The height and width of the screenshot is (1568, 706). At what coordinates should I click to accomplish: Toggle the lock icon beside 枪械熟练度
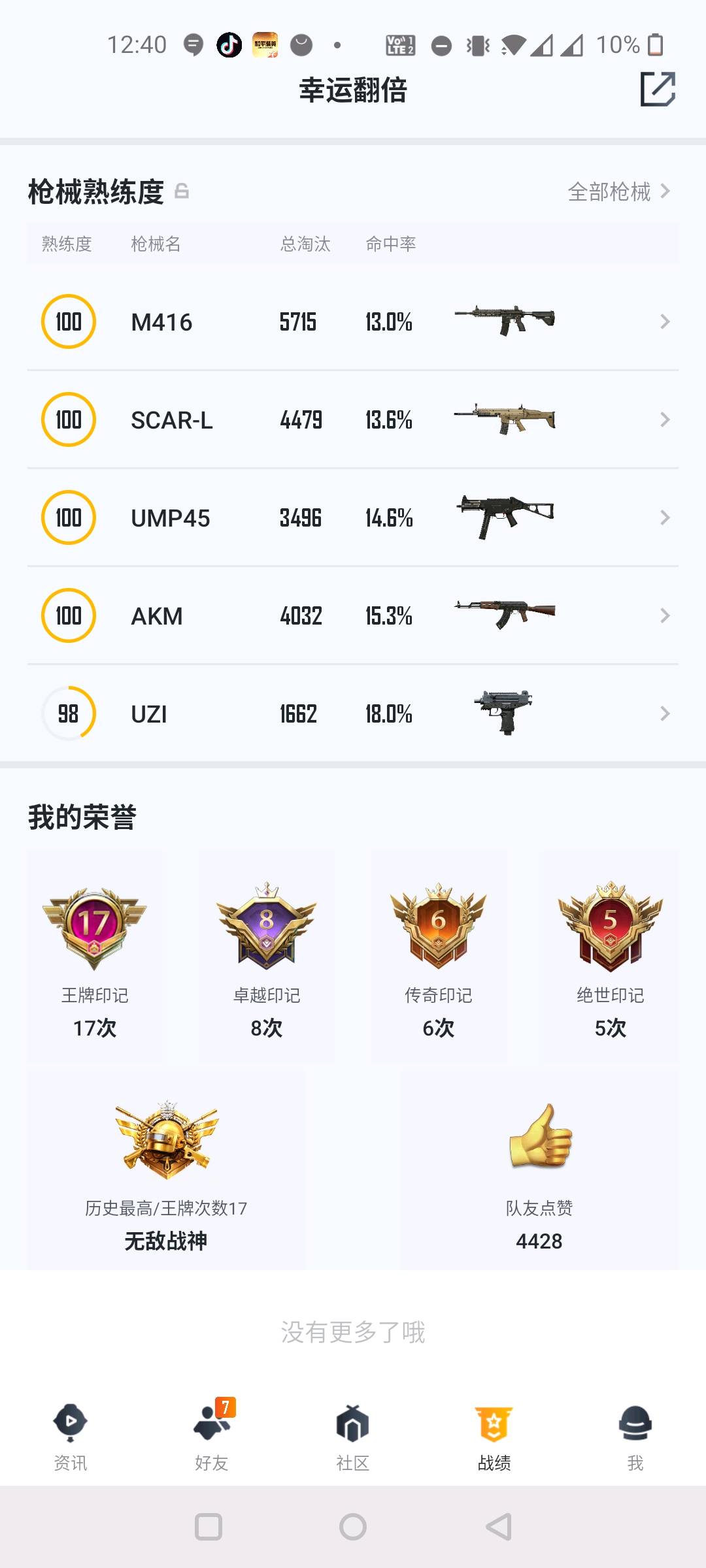182,191
